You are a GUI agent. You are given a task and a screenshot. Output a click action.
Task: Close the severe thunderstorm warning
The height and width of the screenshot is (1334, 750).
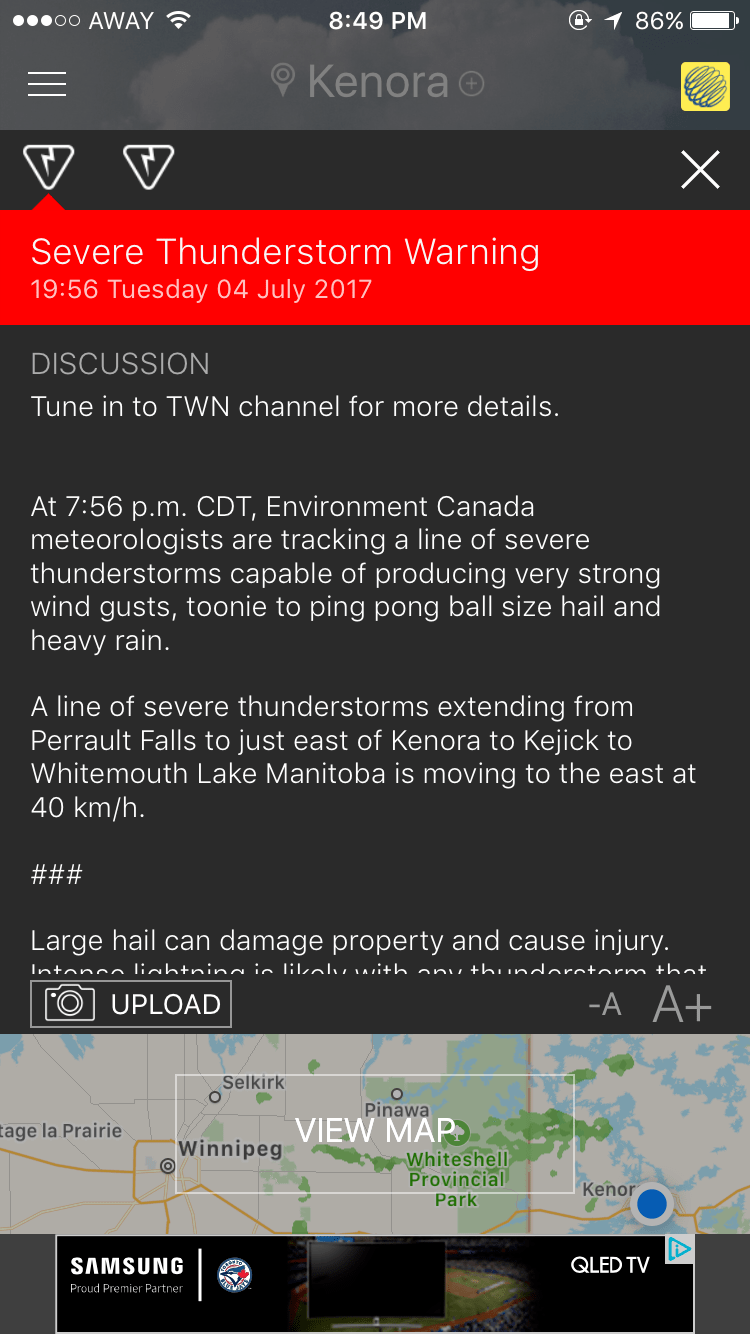coord(700,170)
